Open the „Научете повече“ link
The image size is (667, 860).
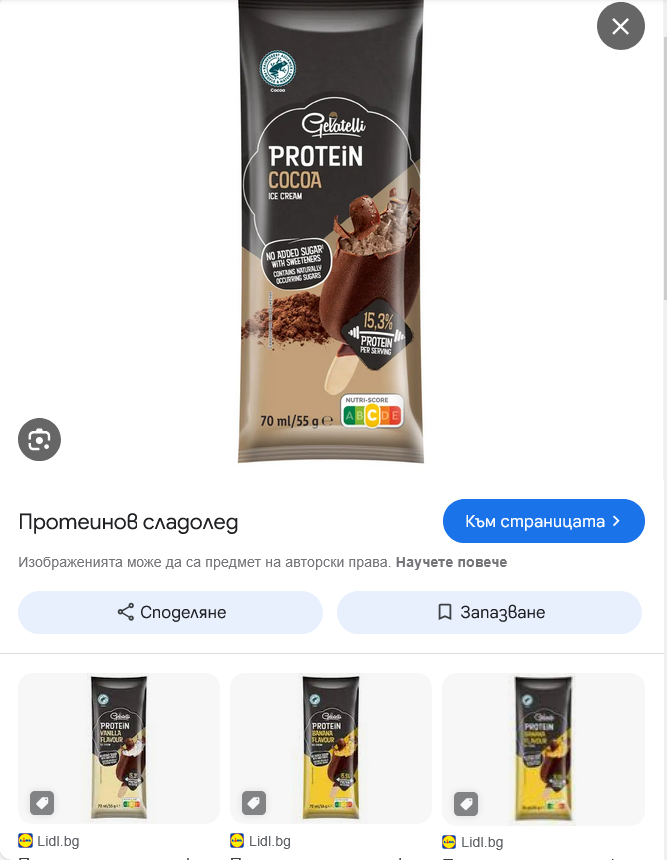(451, 562)
